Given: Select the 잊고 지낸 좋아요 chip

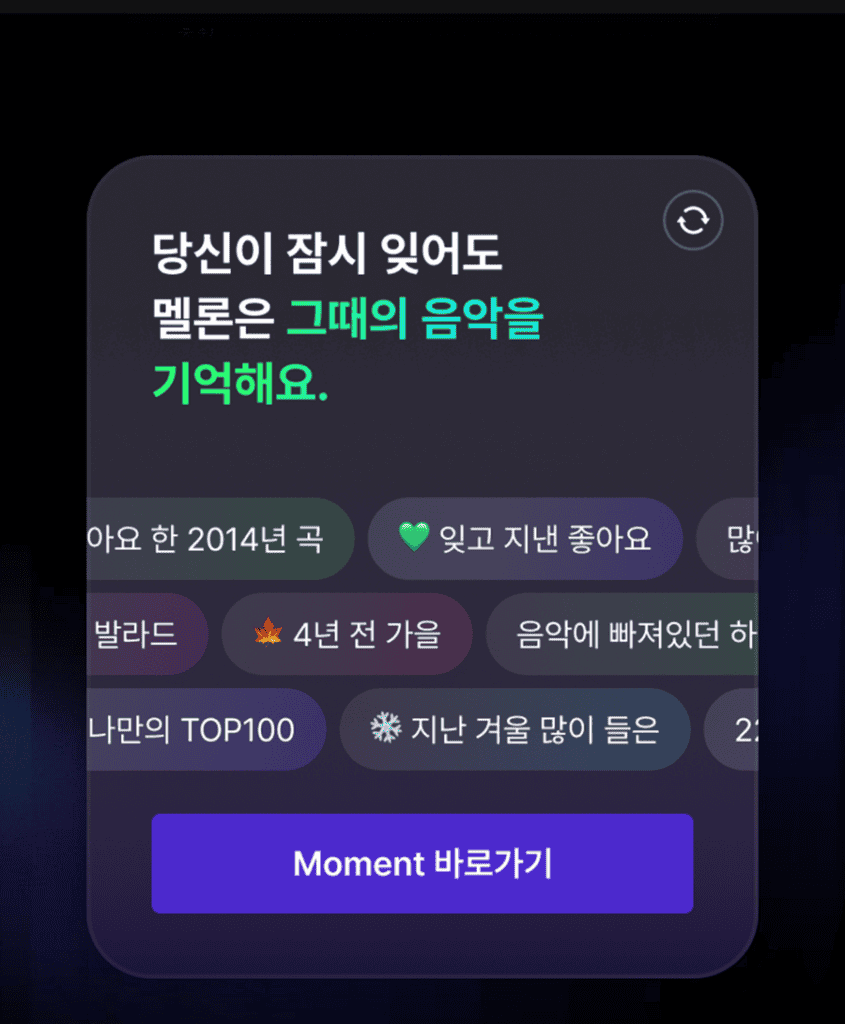Looking at the screenshot, I should (x=525, y=539).
